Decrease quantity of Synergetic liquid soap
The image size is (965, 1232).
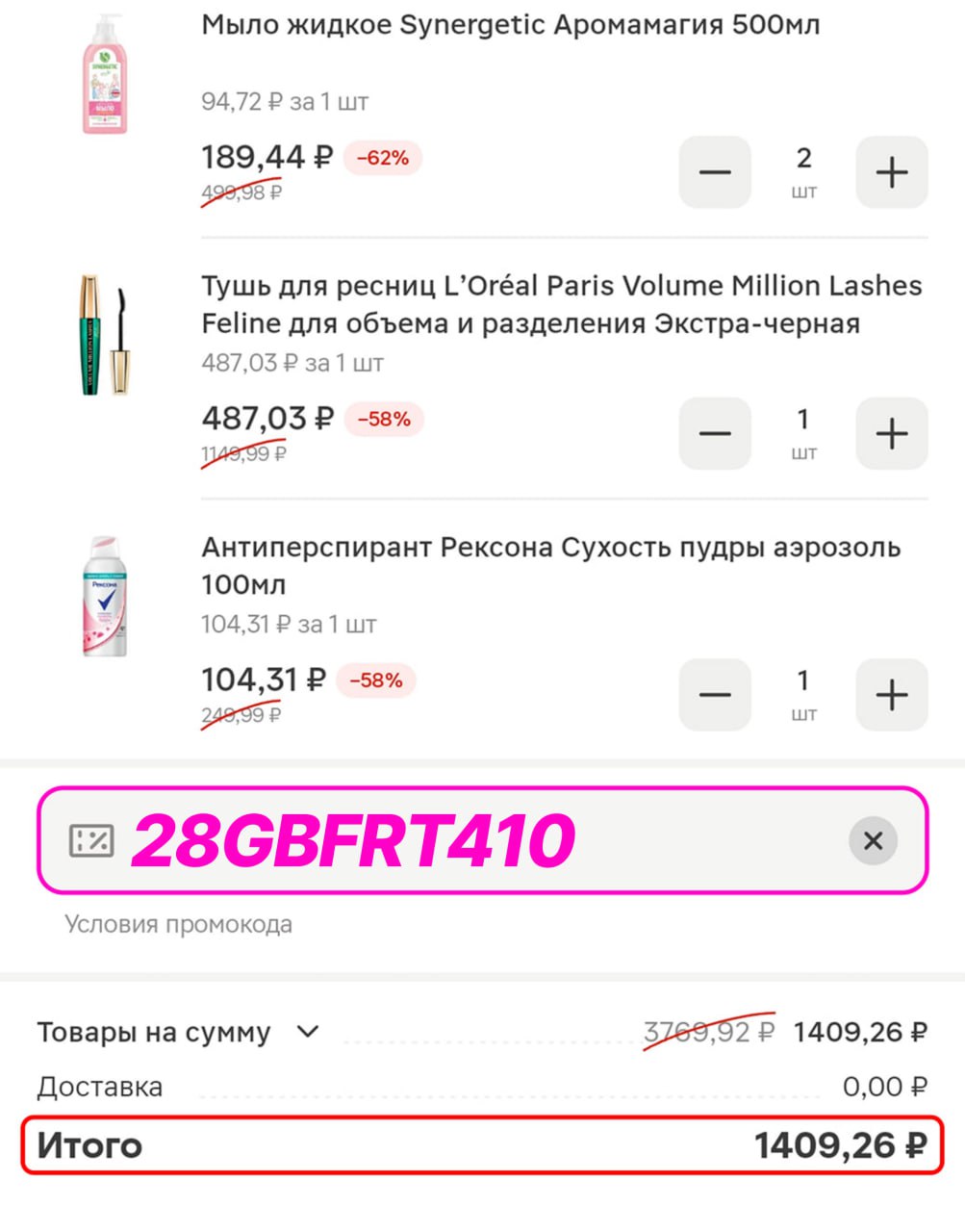pos(714,172)
